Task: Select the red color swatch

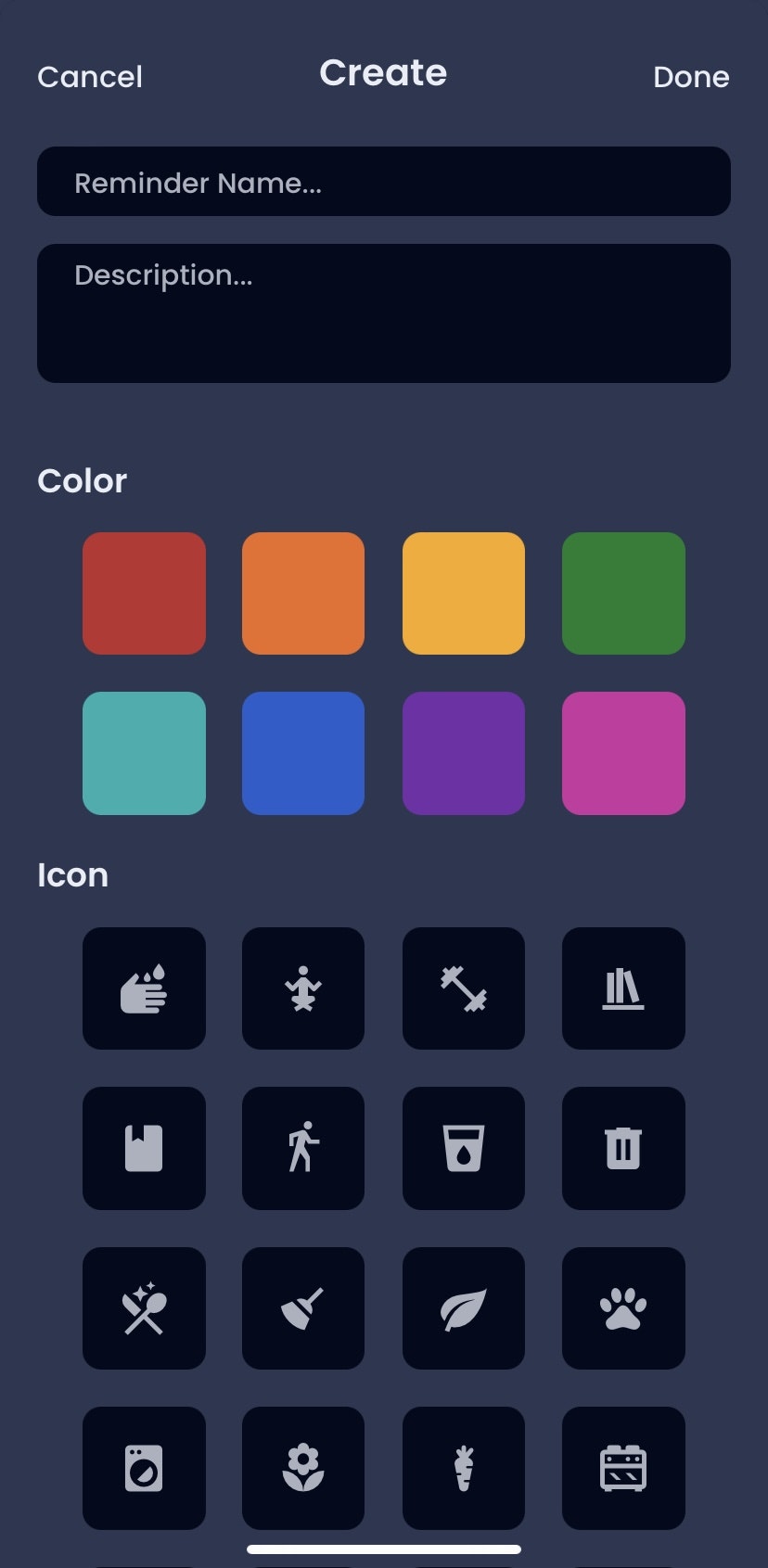Action: 144,593
